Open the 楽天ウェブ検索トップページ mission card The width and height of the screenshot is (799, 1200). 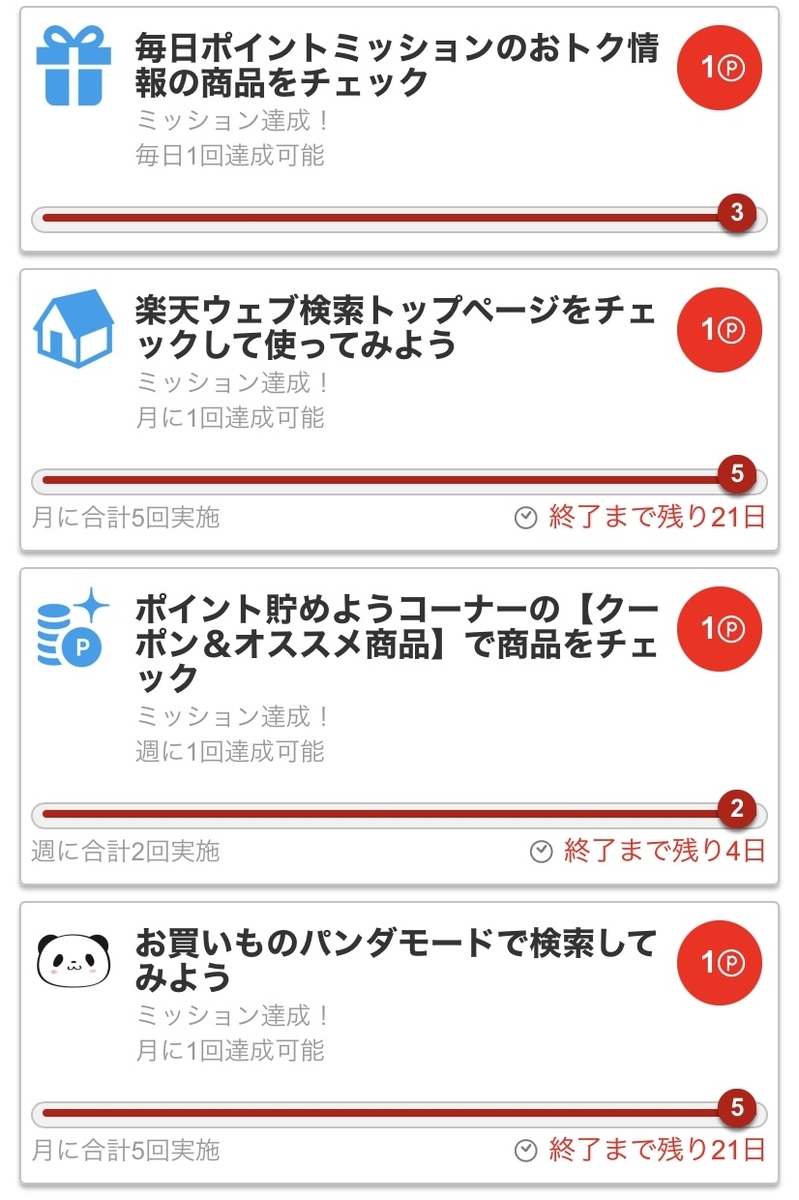coord(396,328)
